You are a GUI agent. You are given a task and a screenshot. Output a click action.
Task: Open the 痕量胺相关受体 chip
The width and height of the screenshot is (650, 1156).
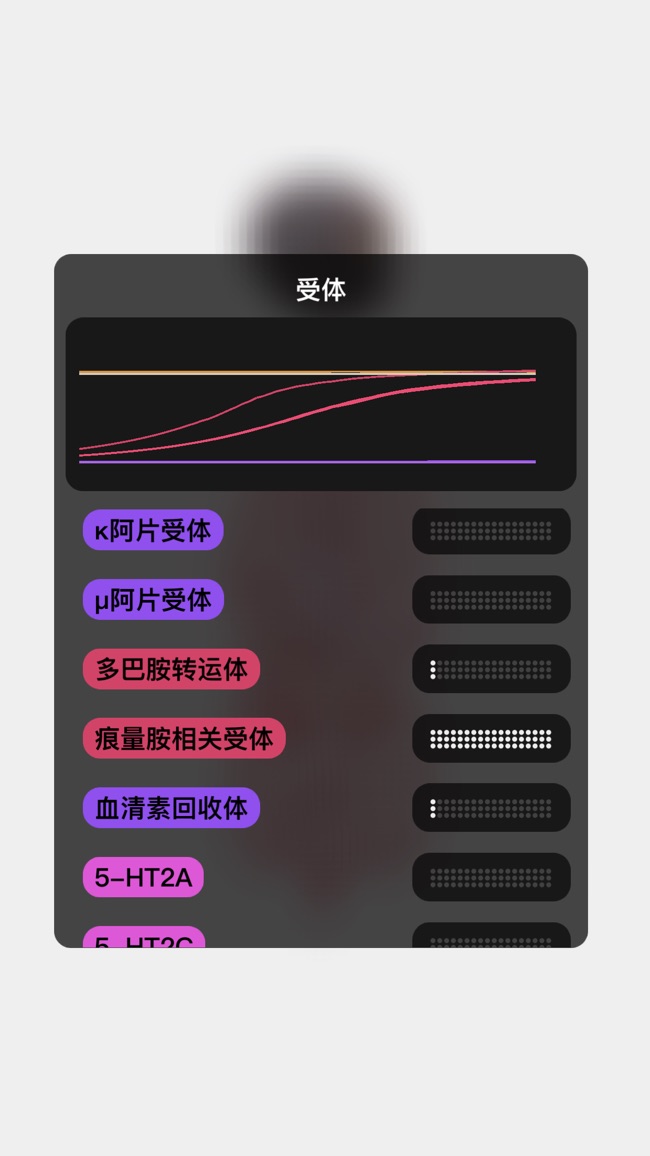point(184,738)
